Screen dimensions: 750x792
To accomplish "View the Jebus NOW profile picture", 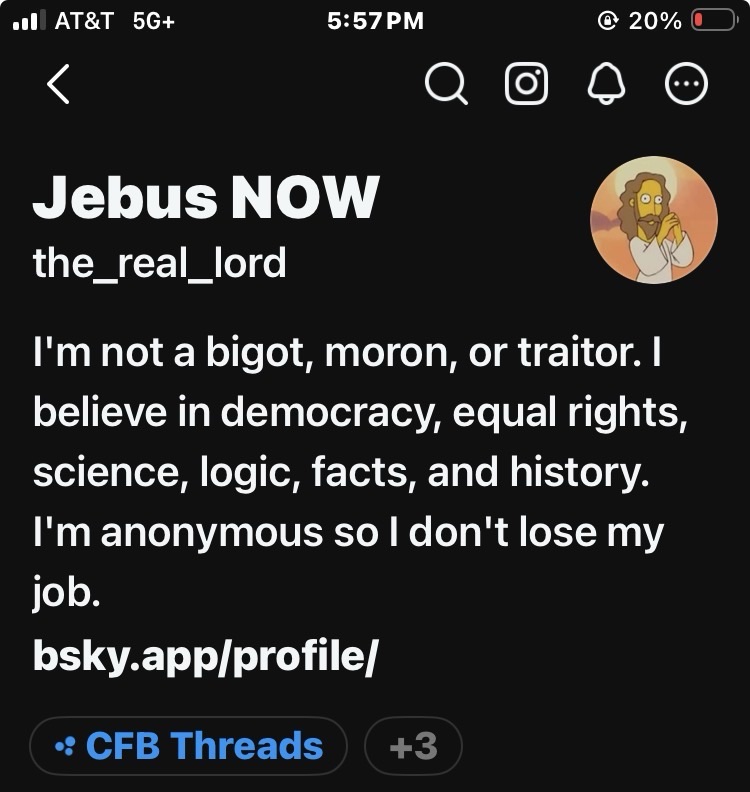I will (654, 220).
